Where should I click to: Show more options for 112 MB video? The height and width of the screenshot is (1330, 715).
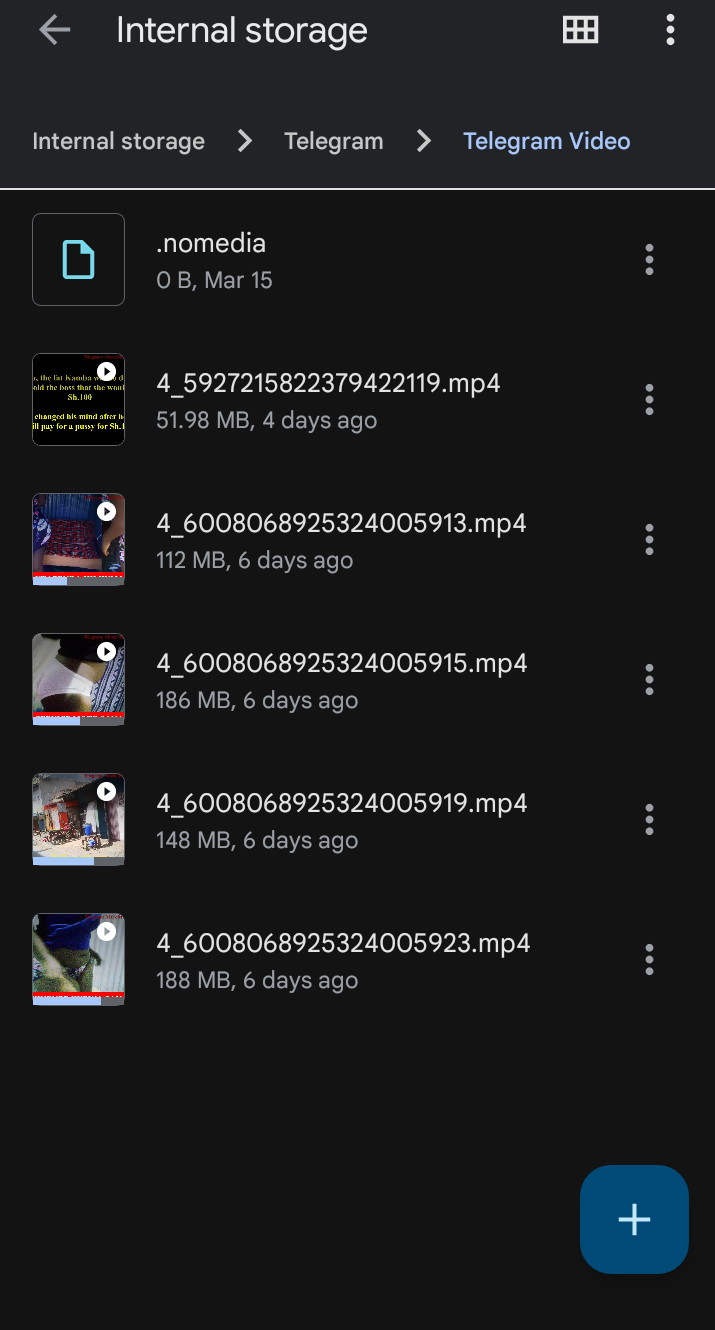click(649, 539)
